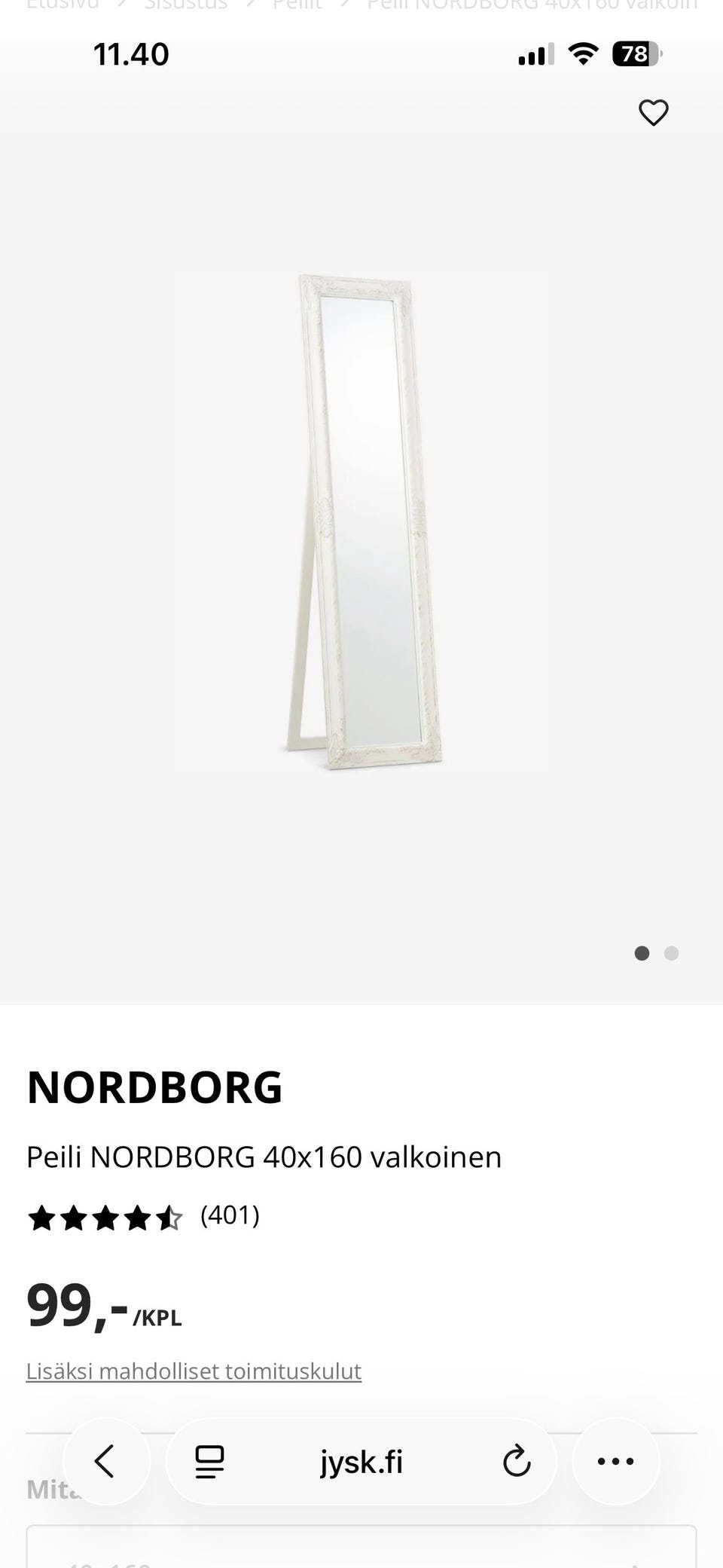723x1568 pixels.
Task: Tap the jysk.fi address bar
Action: [x=361, y=1462]
